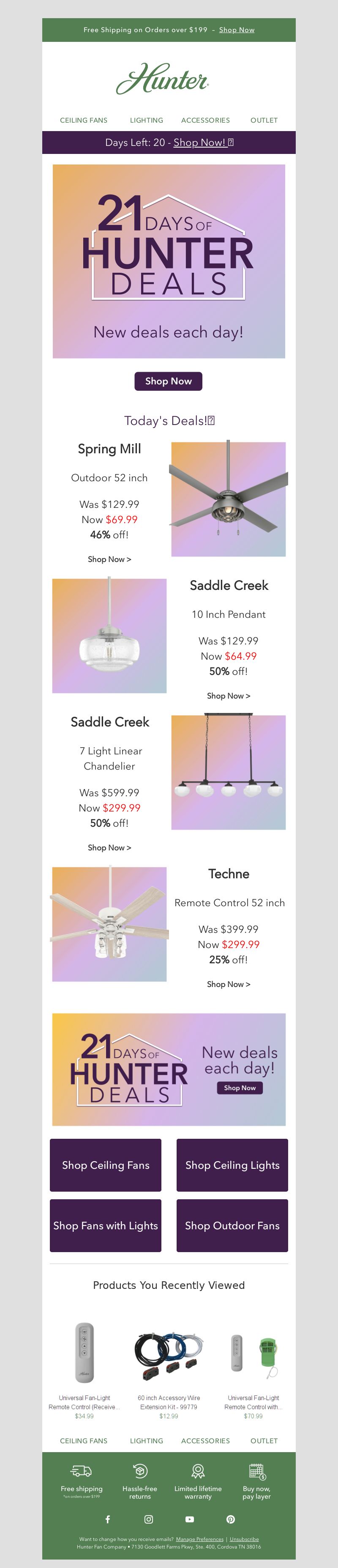Tap Shop Now in the free shipping banner
The image size is (338, 1568).
237,30
